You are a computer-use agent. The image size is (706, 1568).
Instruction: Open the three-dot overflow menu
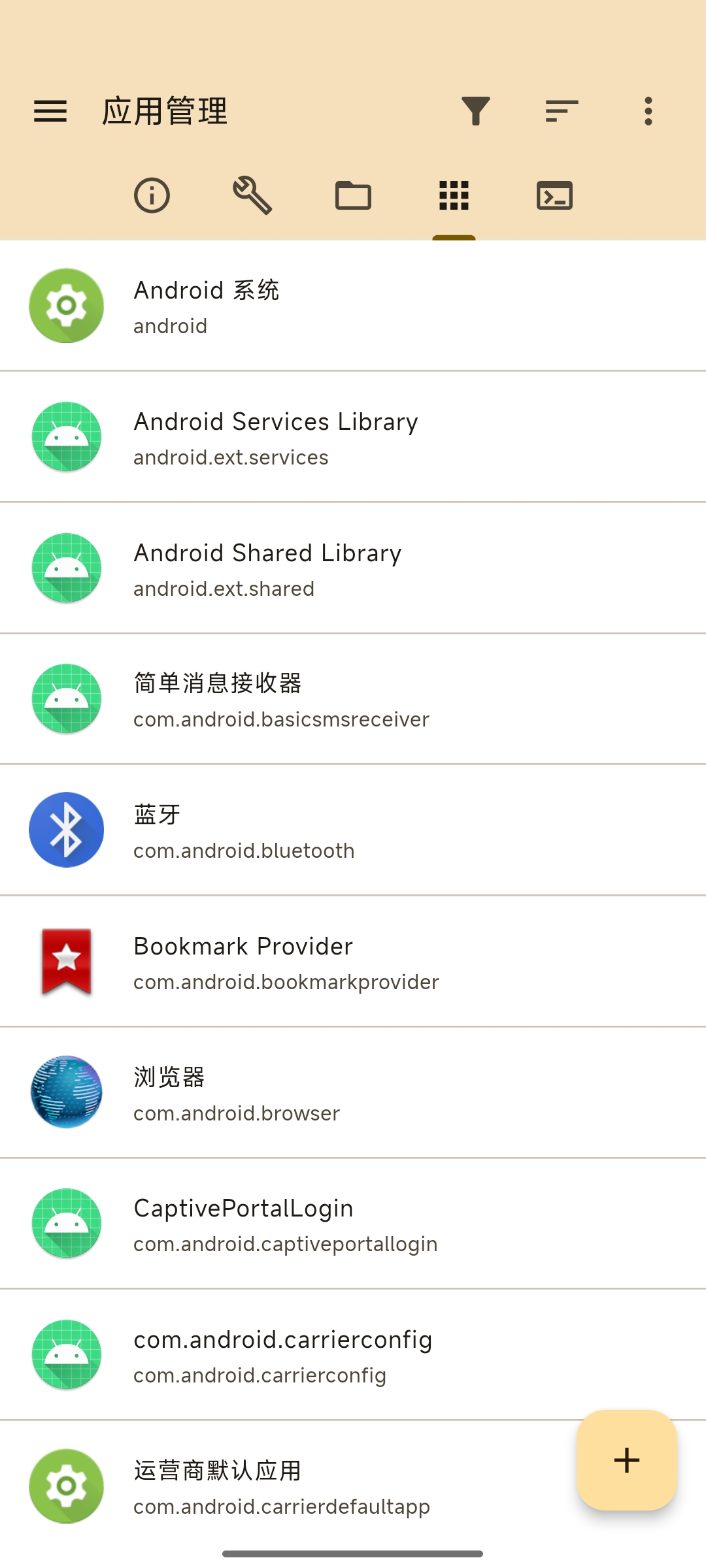click(x=648, y=111)
